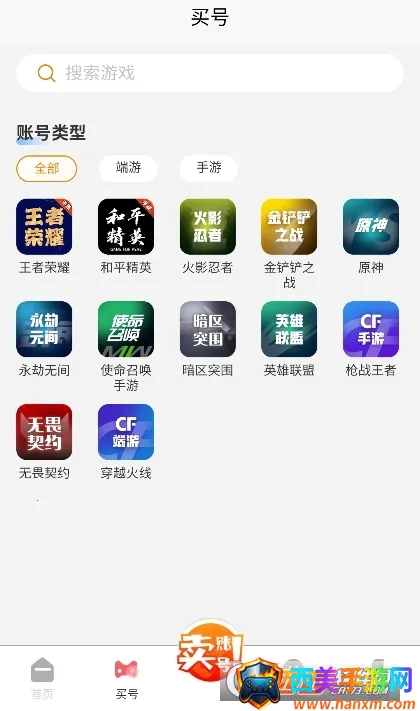The height and width of the screenshot is (711, 420).
Task: Switch to the 首页 tab
Action: 42,678
